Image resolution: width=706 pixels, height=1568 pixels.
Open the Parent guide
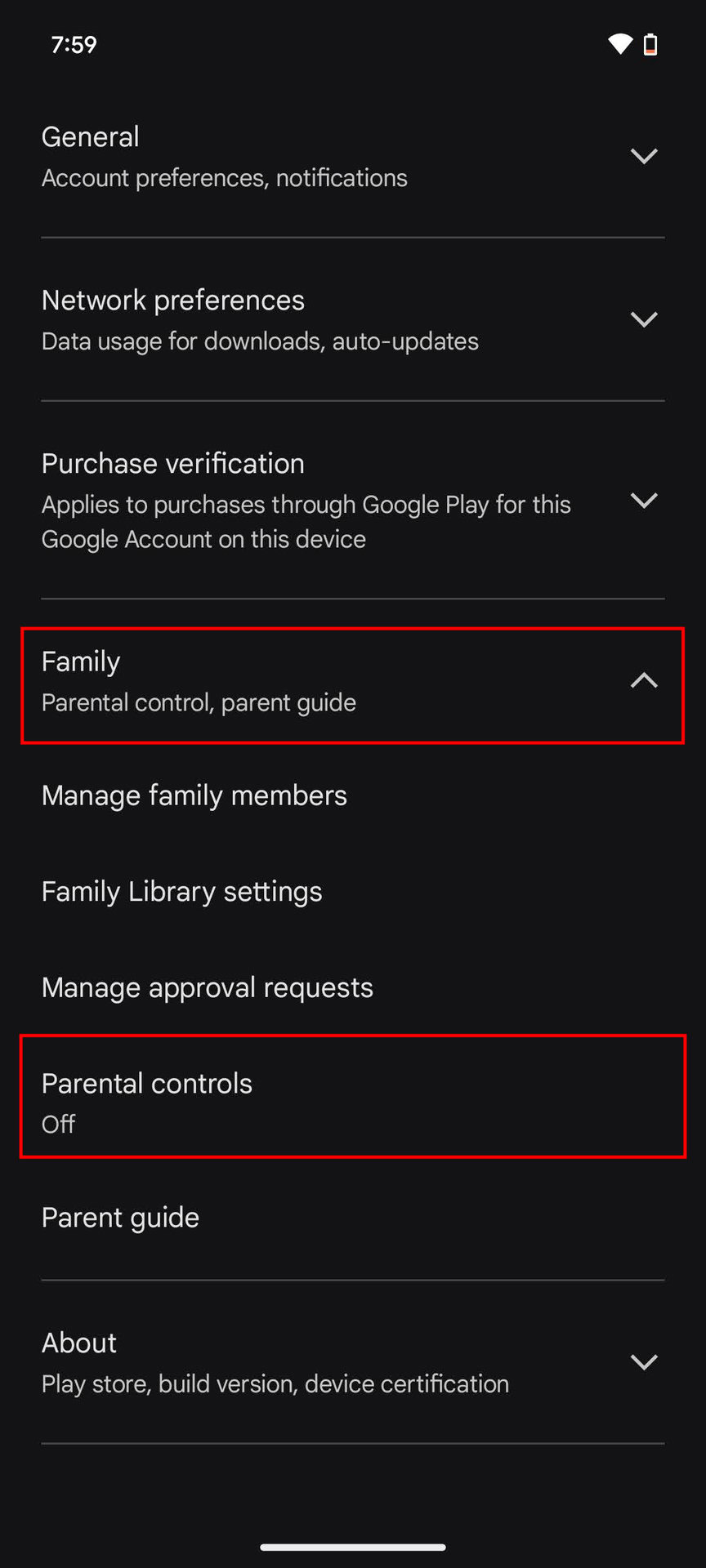(x=121, y=1218)
